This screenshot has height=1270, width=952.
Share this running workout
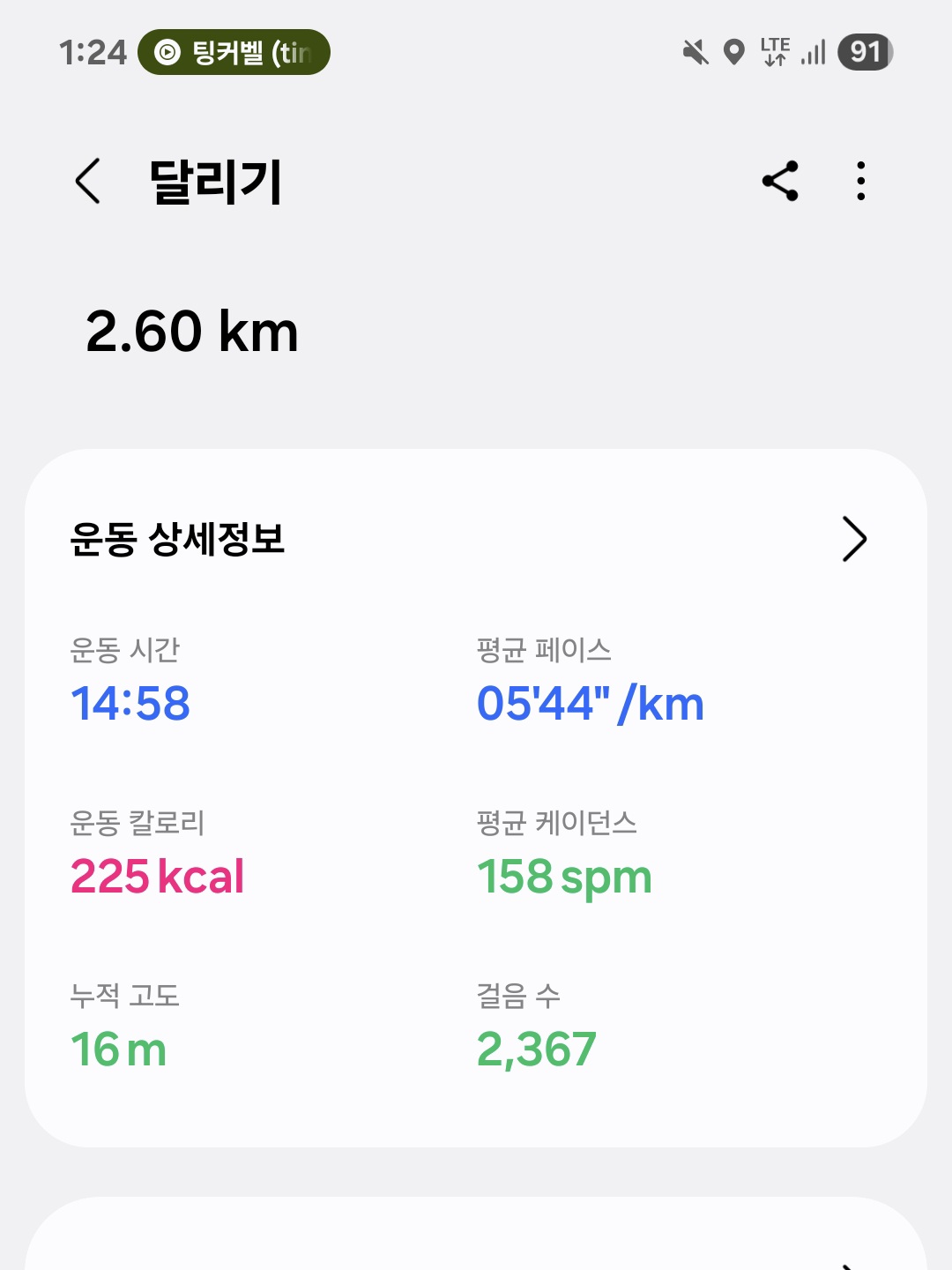pos(780,182)
